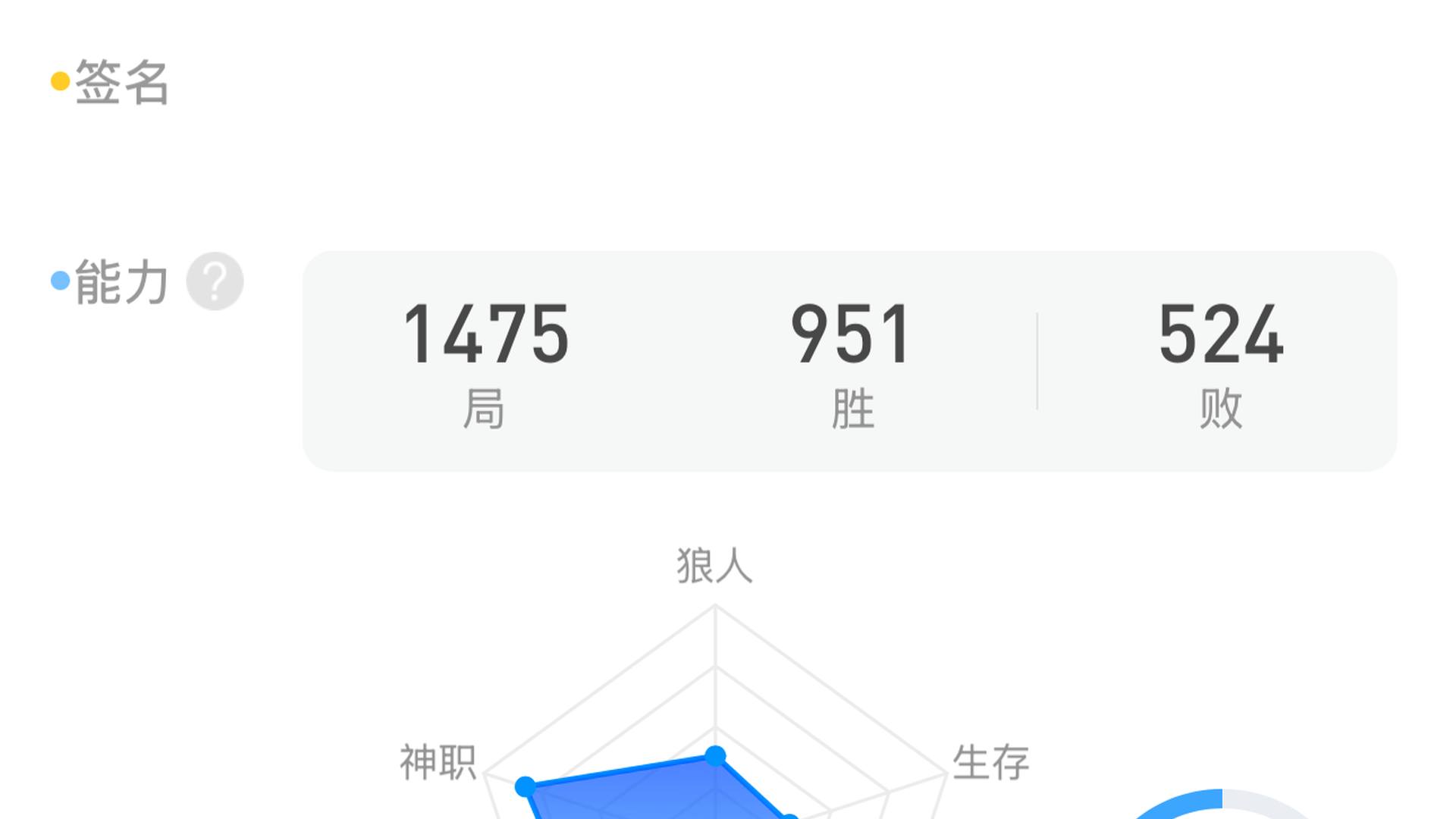This screenshot has height=819, width=1456.
Task: Open the help icon next to 能力
Action: click(x=215, y=281)
